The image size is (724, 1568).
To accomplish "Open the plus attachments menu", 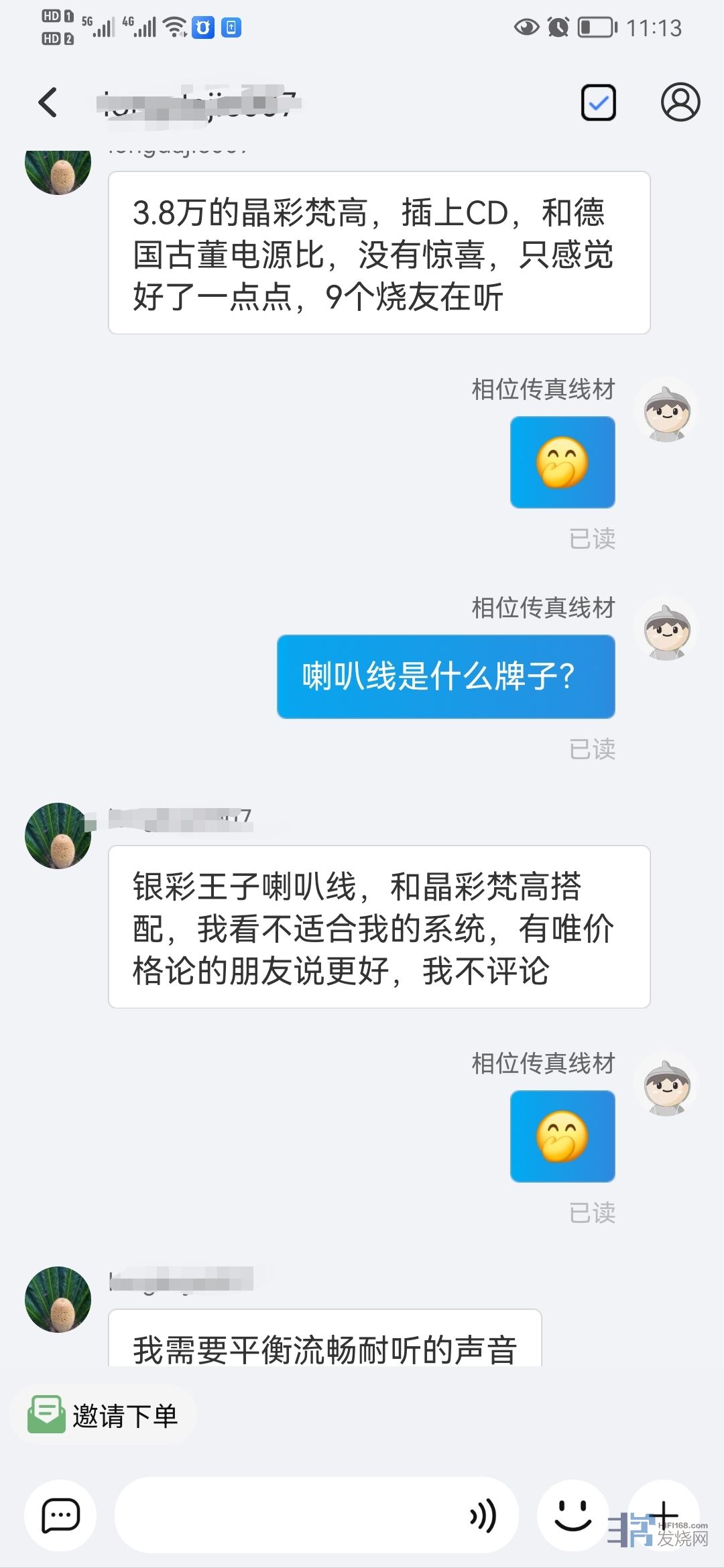I will tap(664, 1516).
